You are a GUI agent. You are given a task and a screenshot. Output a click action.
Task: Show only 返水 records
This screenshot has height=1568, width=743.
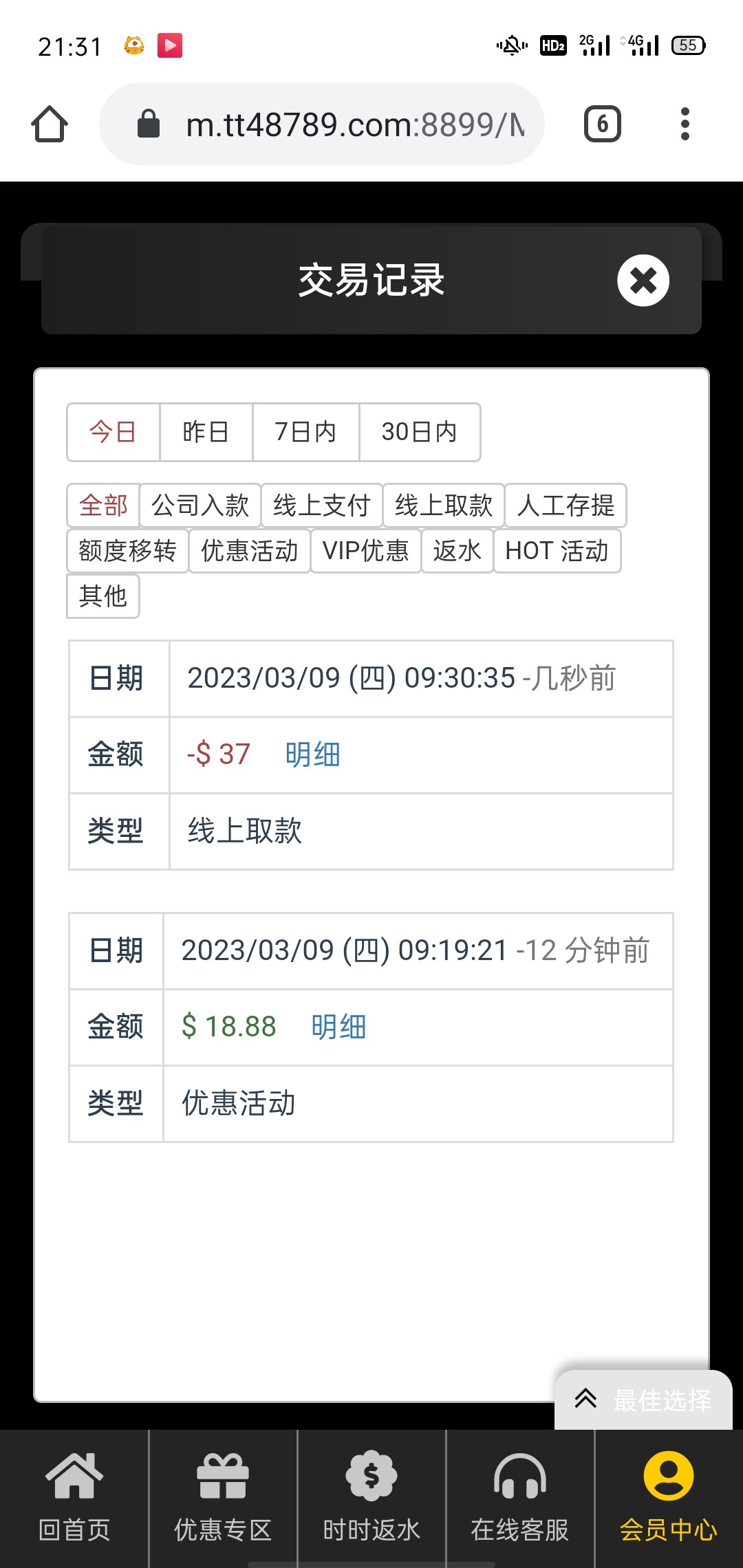[x=457, y=551]
